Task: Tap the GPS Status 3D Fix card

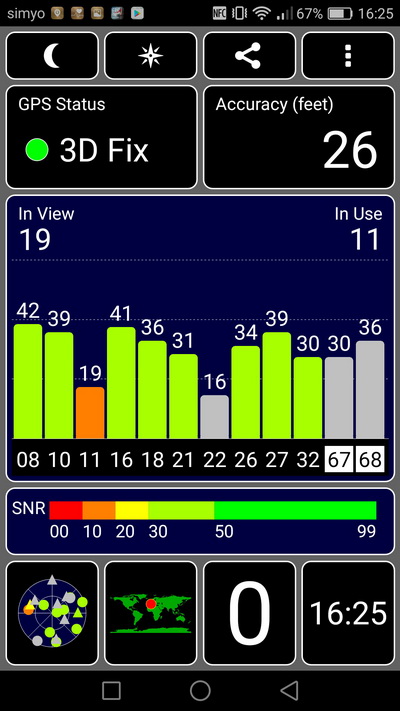Action: click(102, 137)
